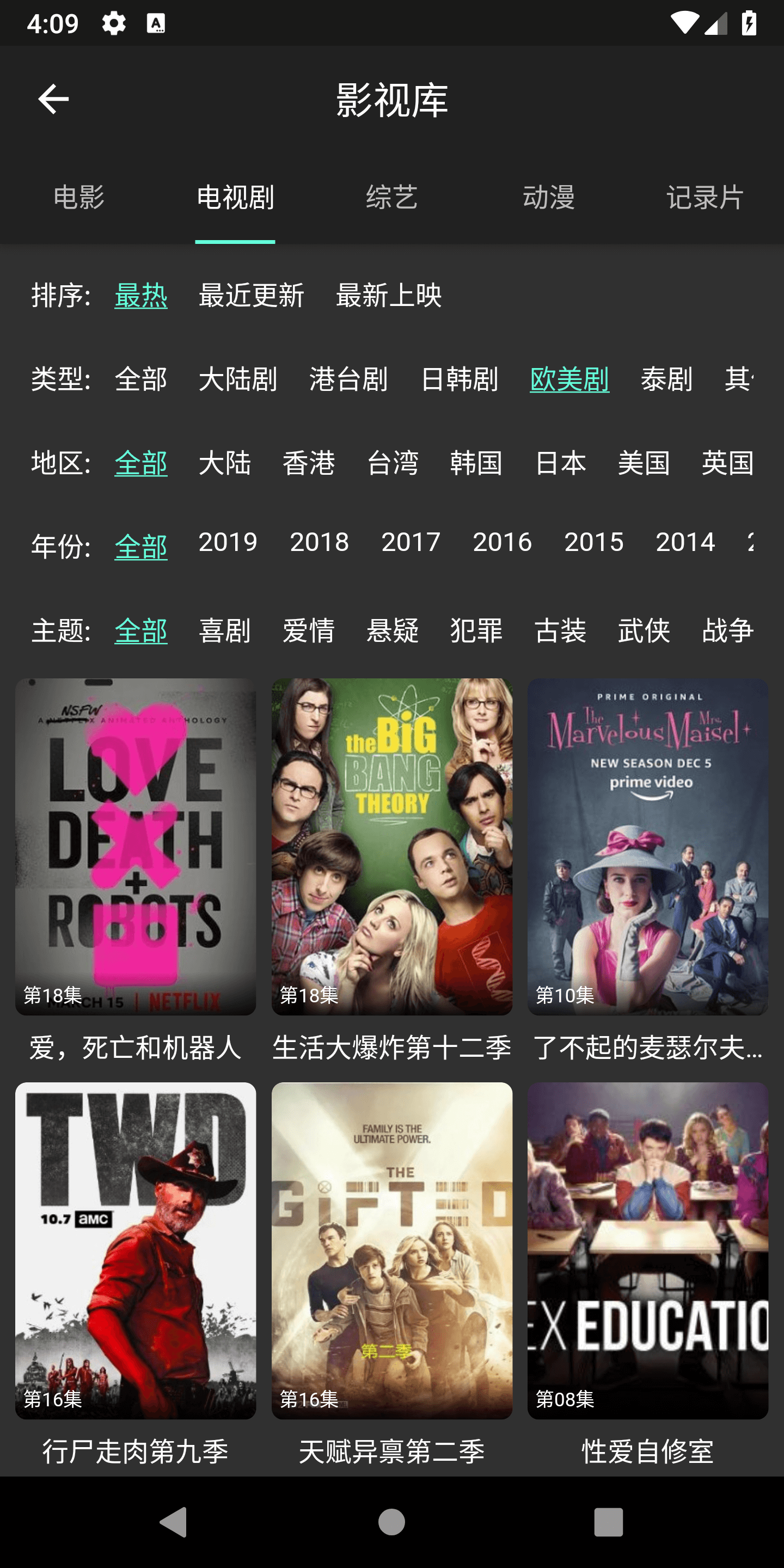Filter type by 大陆剧

point(238,379)
